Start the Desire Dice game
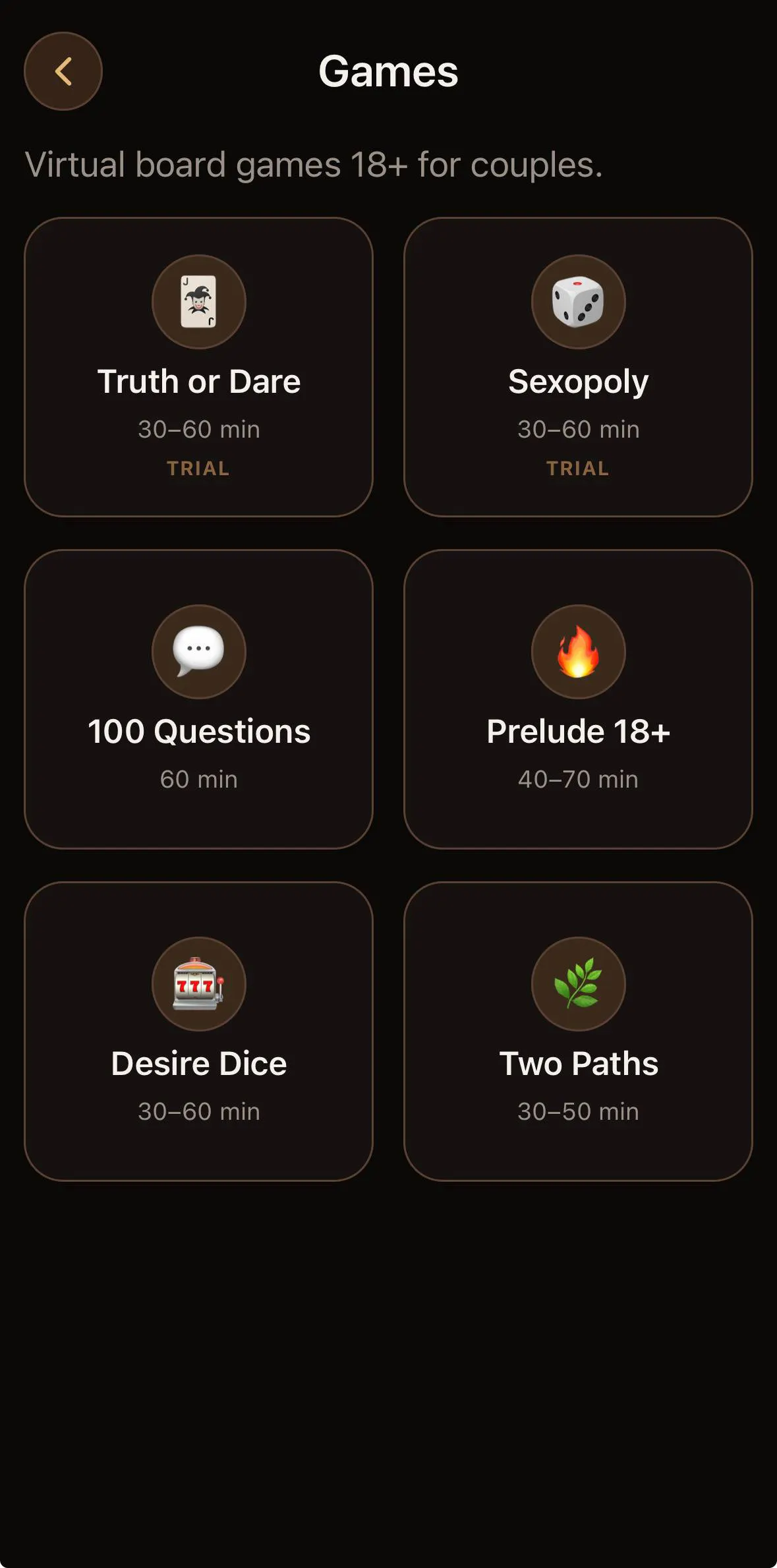Viewport: 777px width, 1568px height. (198, 1031)
